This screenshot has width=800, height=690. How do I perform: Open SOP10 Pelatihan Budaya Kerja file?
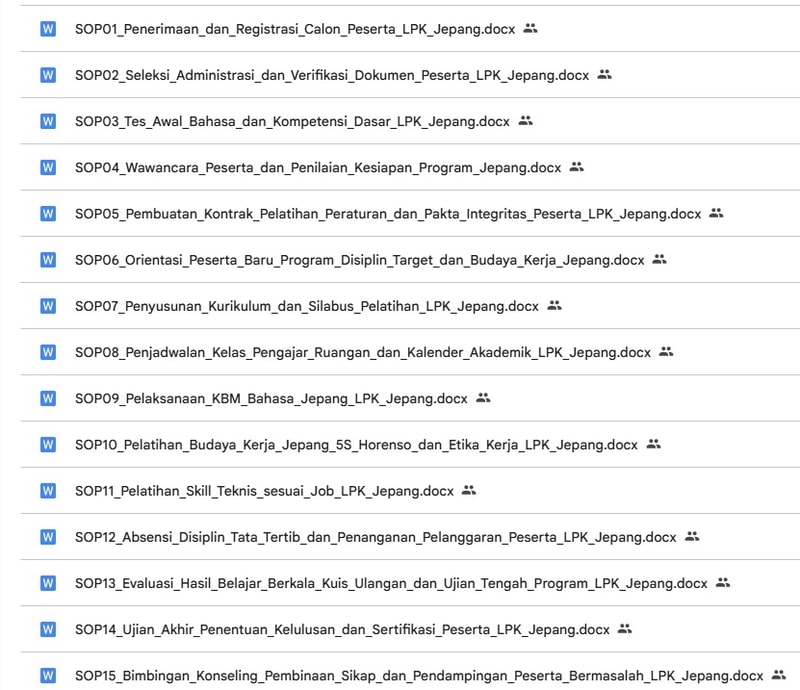click(356, 444)
